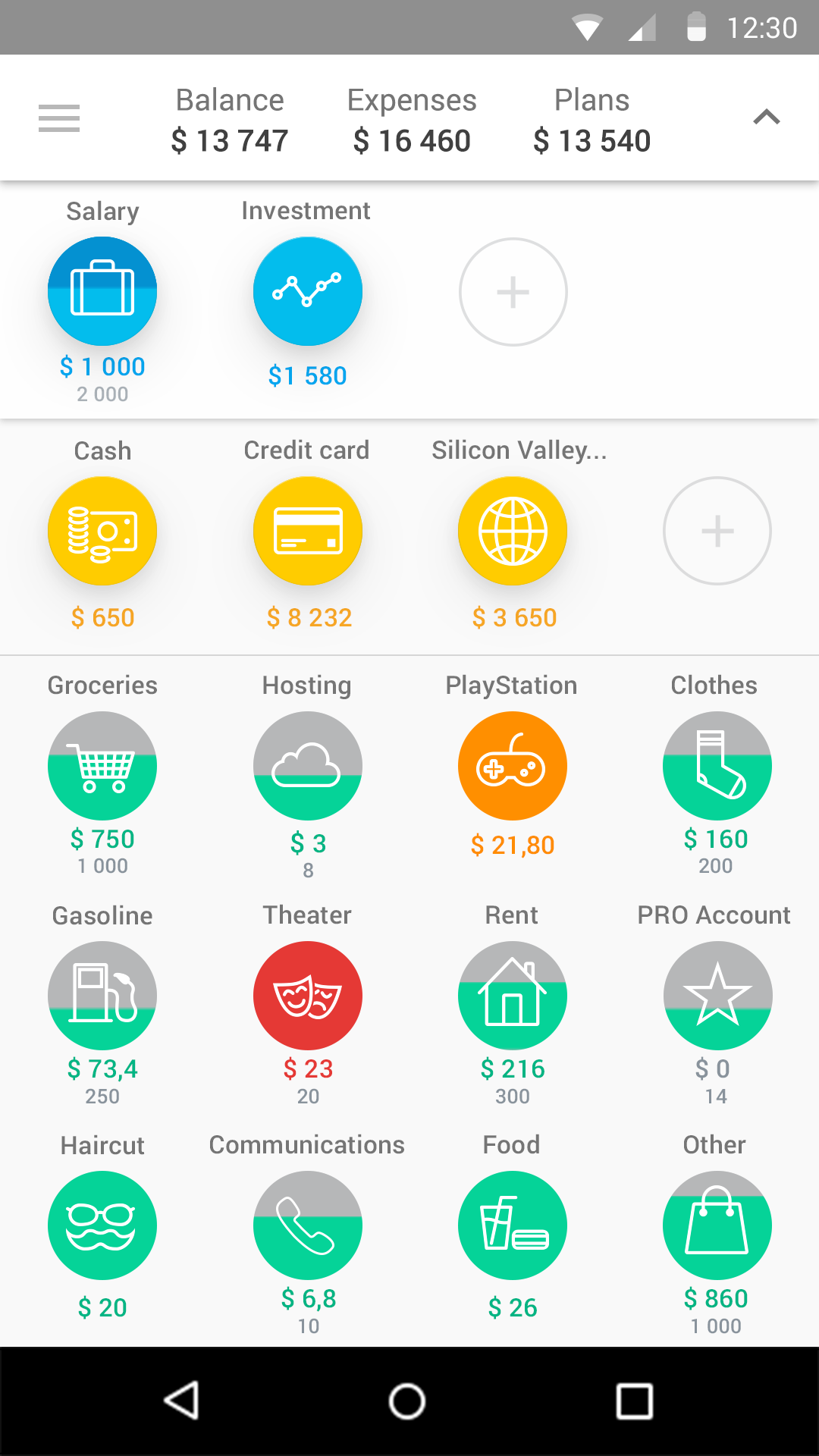Select the Salary briefcase icon
The height and width of the screenshot is (1456, 819).
coord(102,291)
